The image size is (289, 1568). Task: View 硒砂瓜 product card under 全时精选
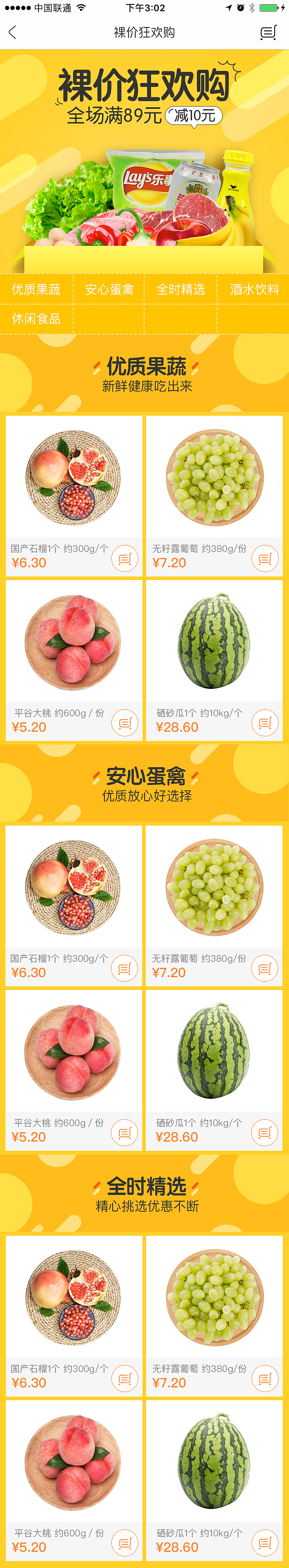pyautogui.click(x=214, y=1463)
